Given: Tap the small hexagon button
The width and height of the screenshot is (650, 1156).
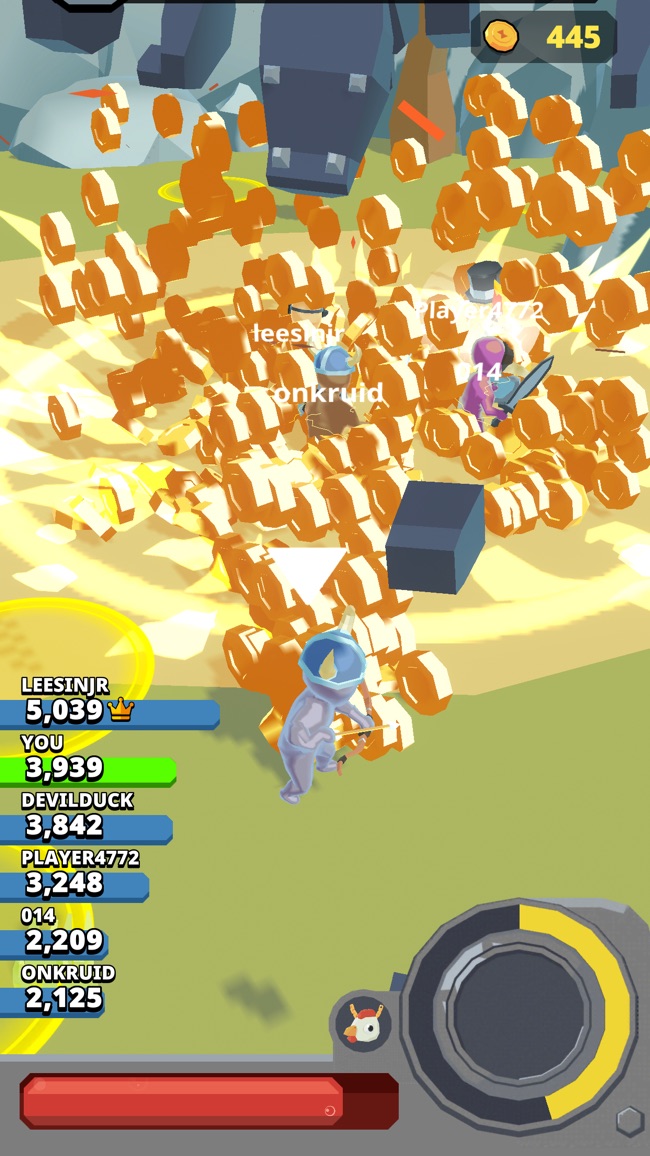Looking at the screenshot, I should (x=629, y=1122).
